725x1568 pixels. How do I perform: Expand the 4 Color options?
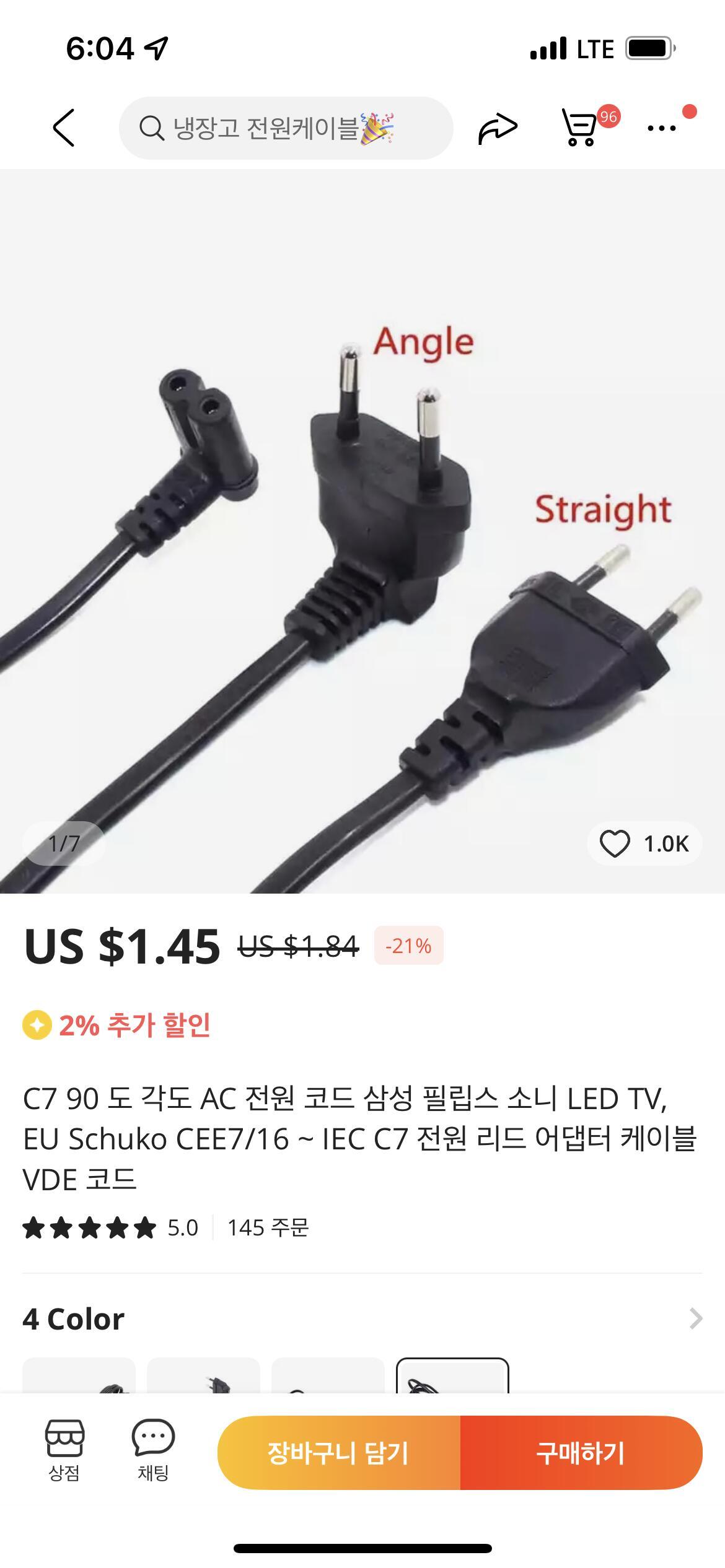point(695,1318)
